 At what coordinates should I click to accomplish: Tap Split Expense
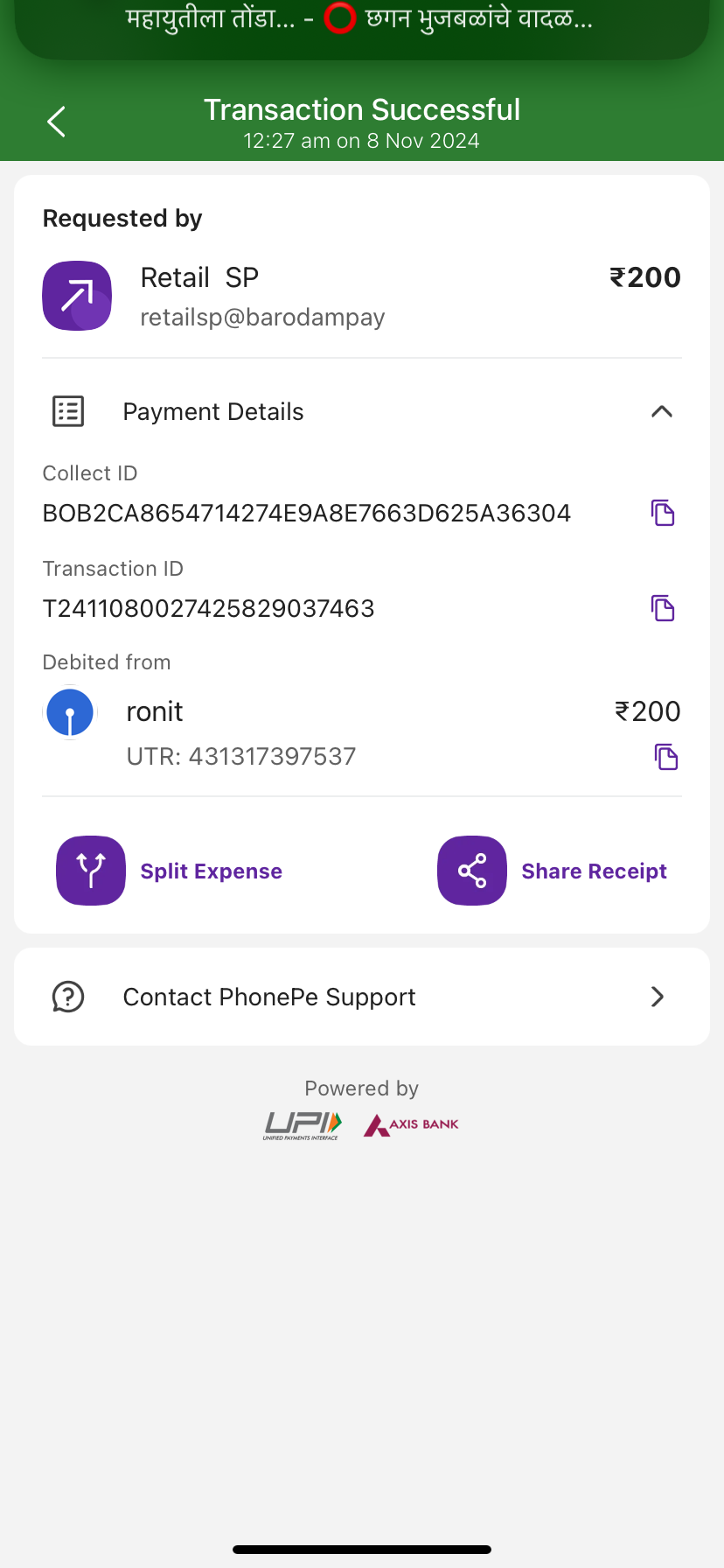coord(171,871)
